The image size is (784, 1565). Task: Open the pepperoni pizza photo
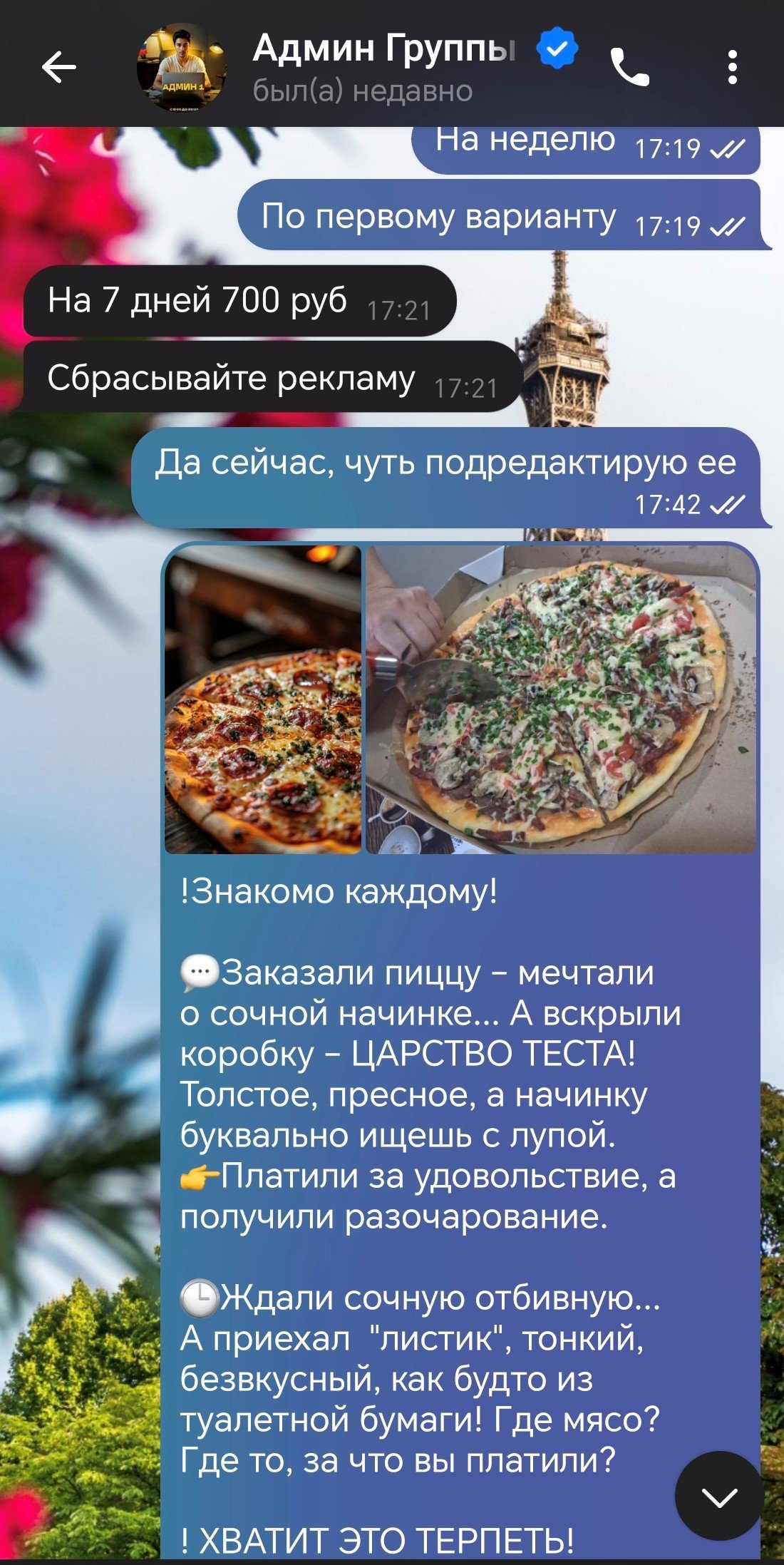click(x=263, y=699)
